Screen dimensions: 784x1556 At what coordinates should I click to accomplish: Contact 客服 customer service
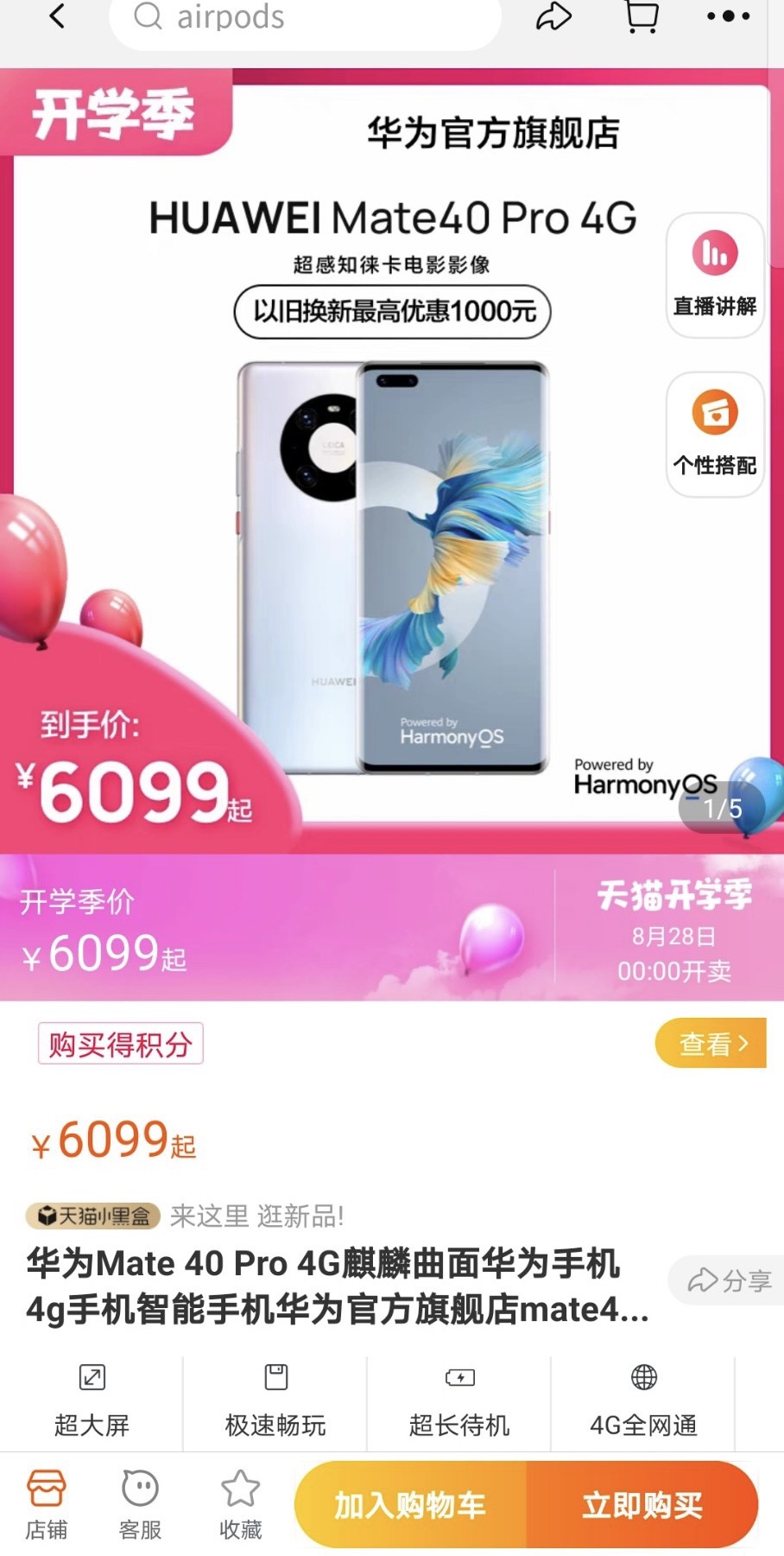click(140, 1505)
